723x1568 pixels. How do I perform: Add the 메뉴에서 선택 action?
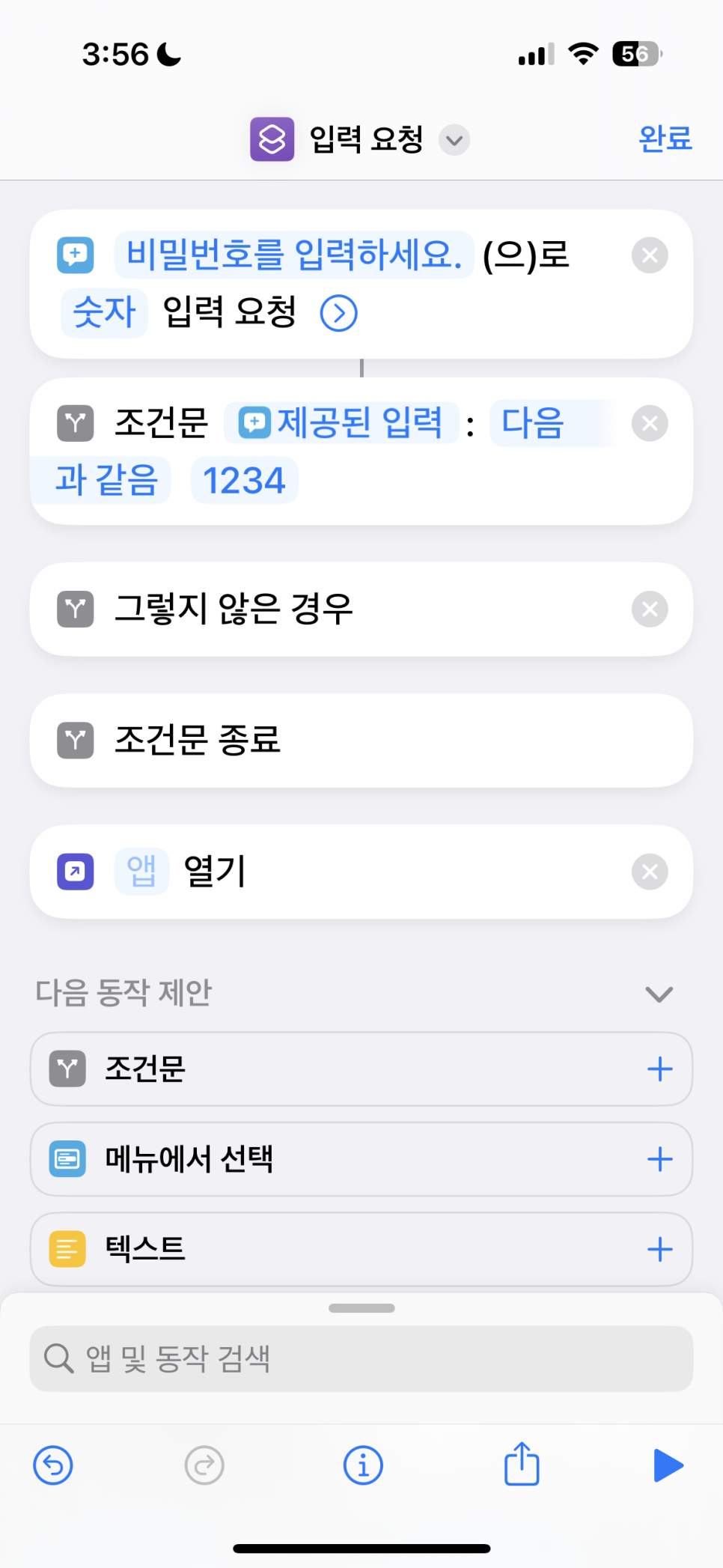click(x=659, y=1159)
